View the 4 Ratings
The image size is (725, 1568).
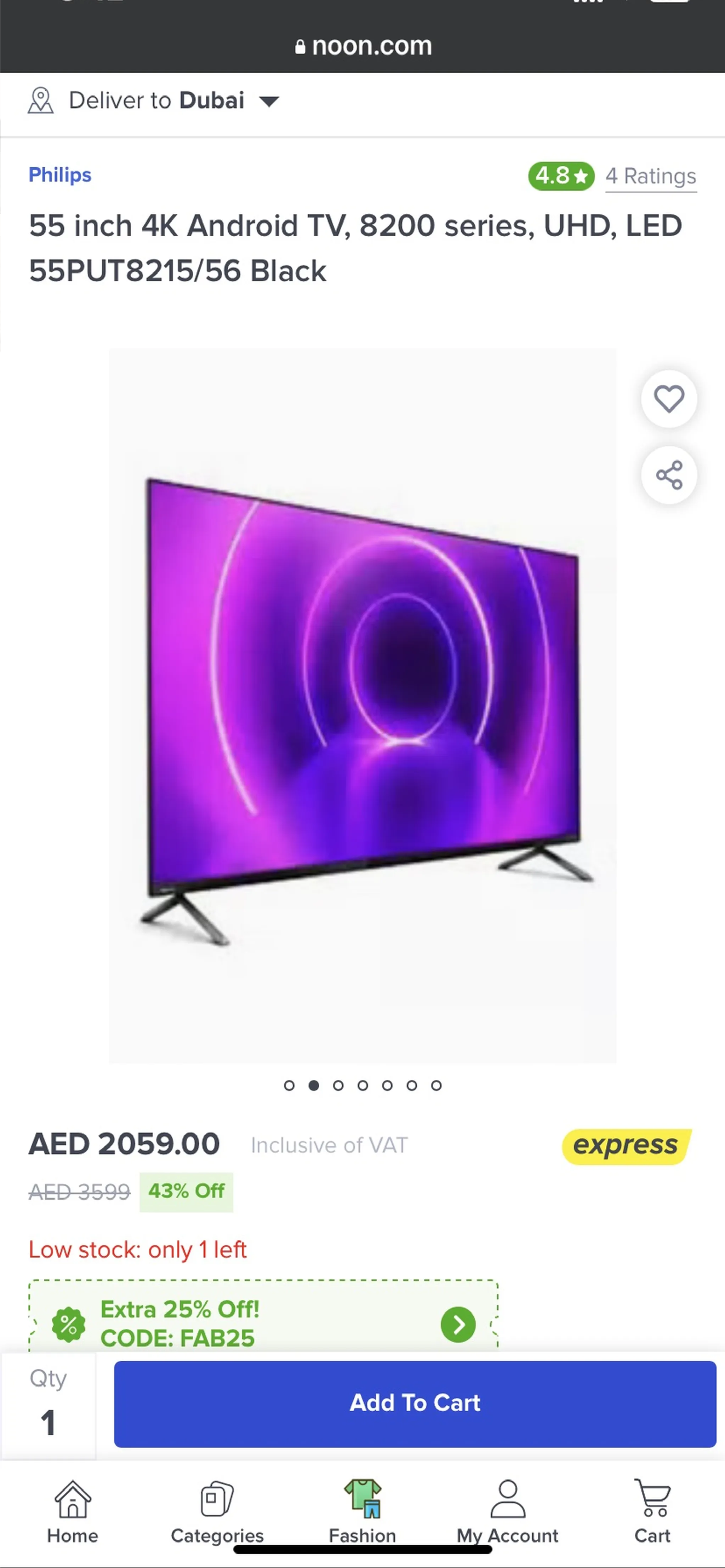coord(650,177)
